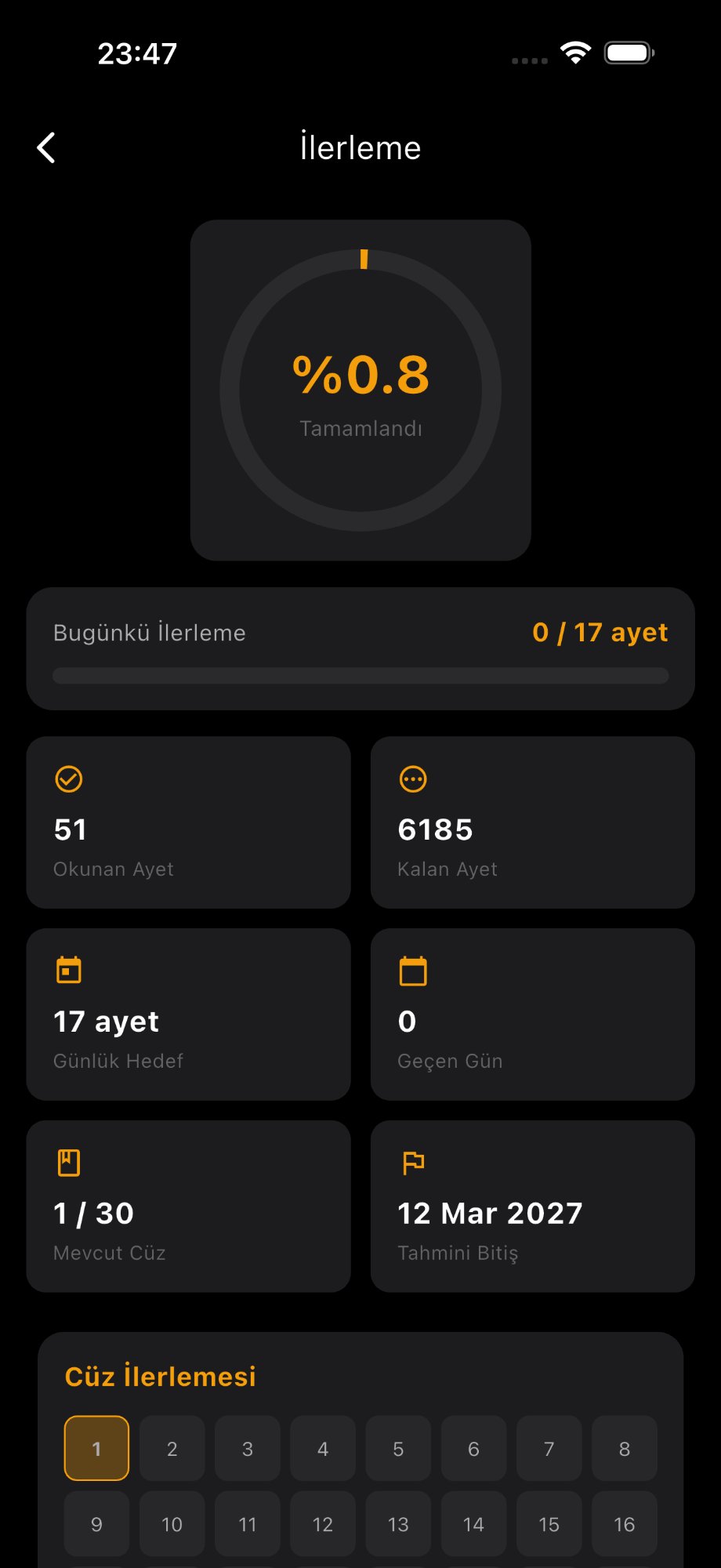Tap the calendar icon above Geçen Gün
Viewport: 721px width, 1568px height.
click(413, 969)
